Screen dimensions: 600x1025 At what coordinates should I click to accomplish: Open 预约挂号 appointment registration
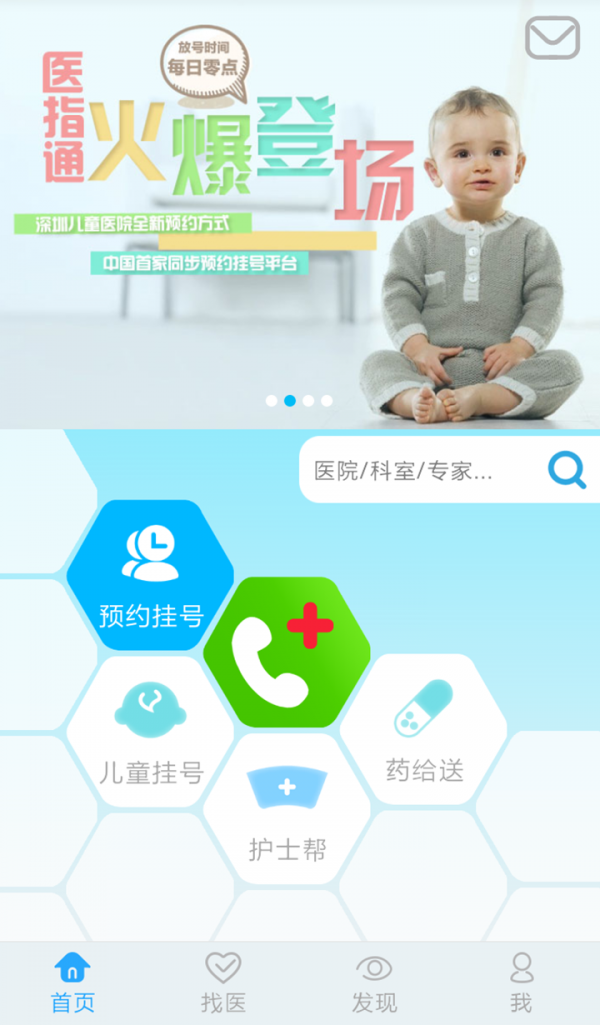click(x=150, y=577)
